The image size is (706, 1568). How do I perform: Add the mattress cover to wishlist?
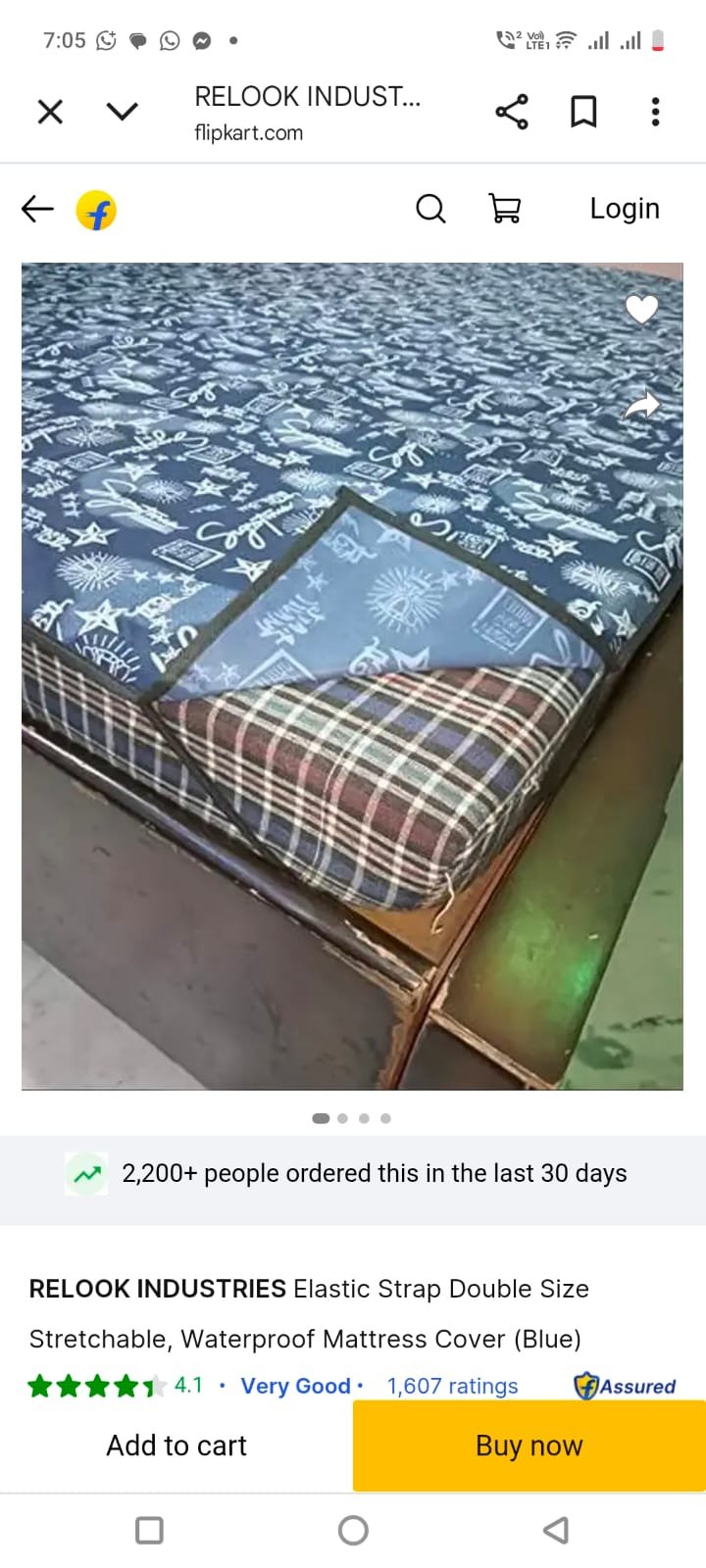[x=641, y=310]
